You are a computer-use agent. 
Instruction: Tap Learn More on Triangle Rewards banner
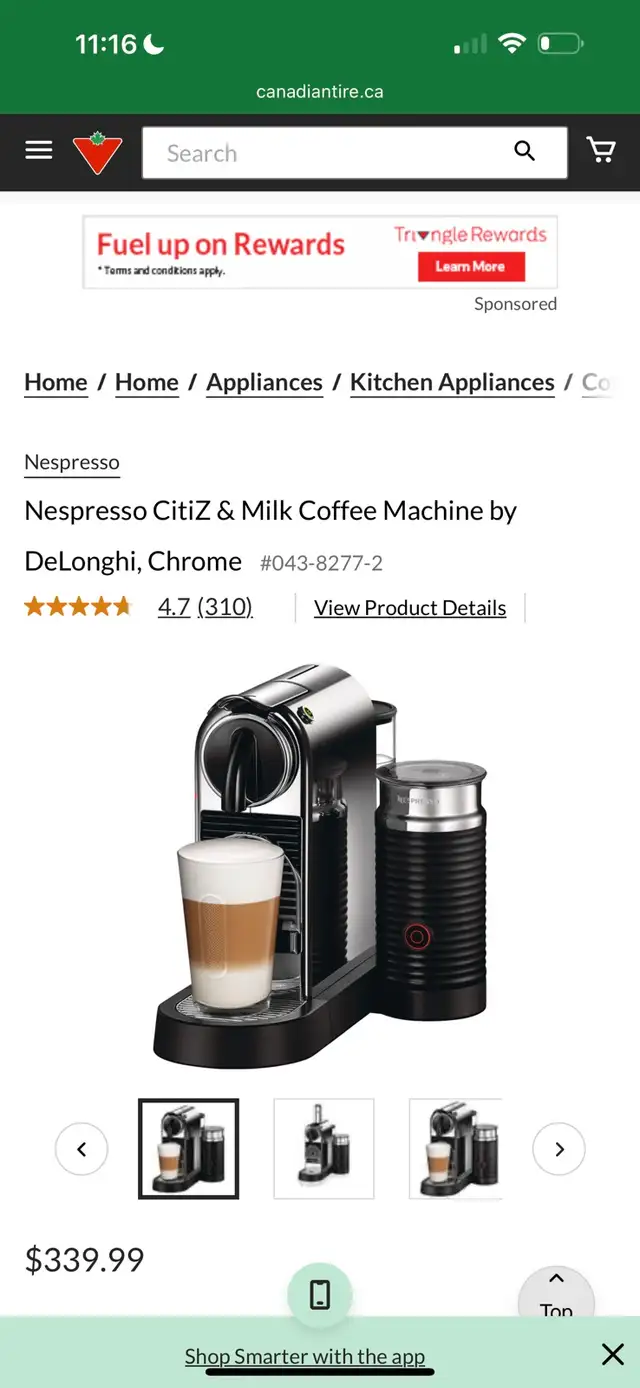point(470,267)
